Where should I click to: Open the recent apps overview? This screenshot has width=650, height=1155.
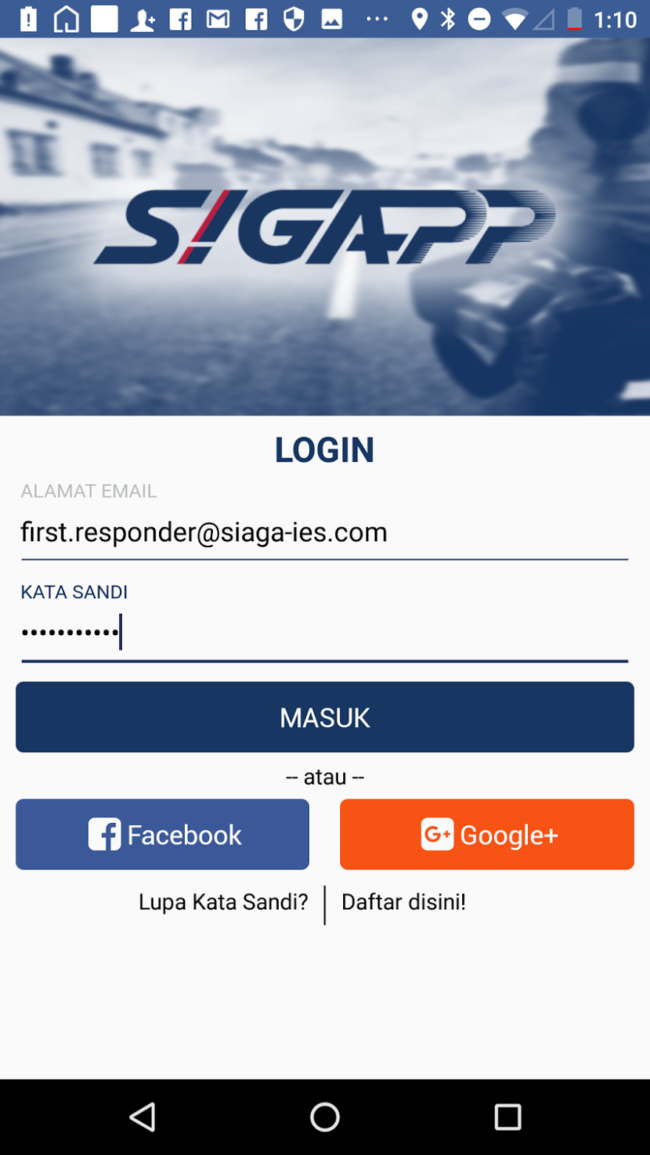(507, 1117)
